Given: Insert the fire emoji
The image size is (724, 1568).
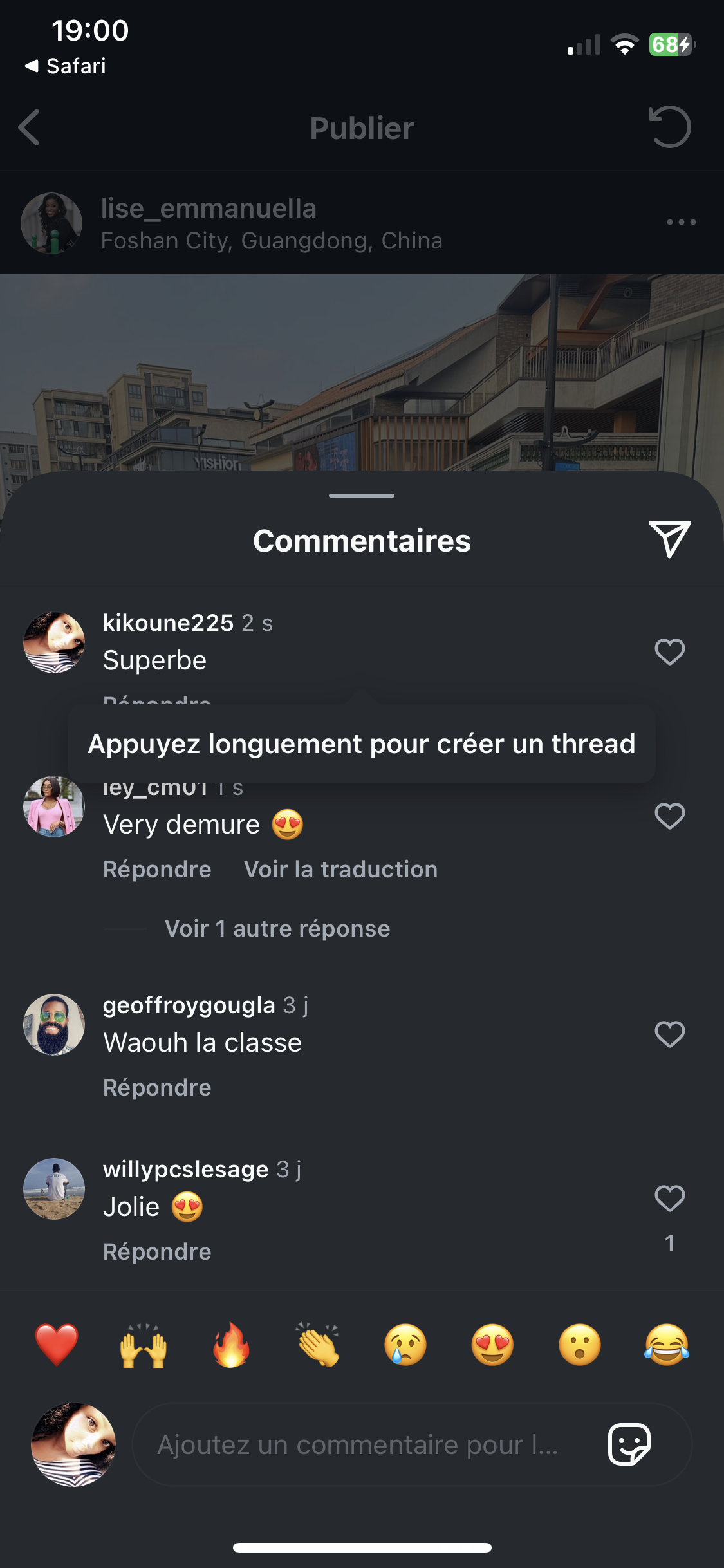Looking at the screenshot, I should click(x=231, y=1345).
